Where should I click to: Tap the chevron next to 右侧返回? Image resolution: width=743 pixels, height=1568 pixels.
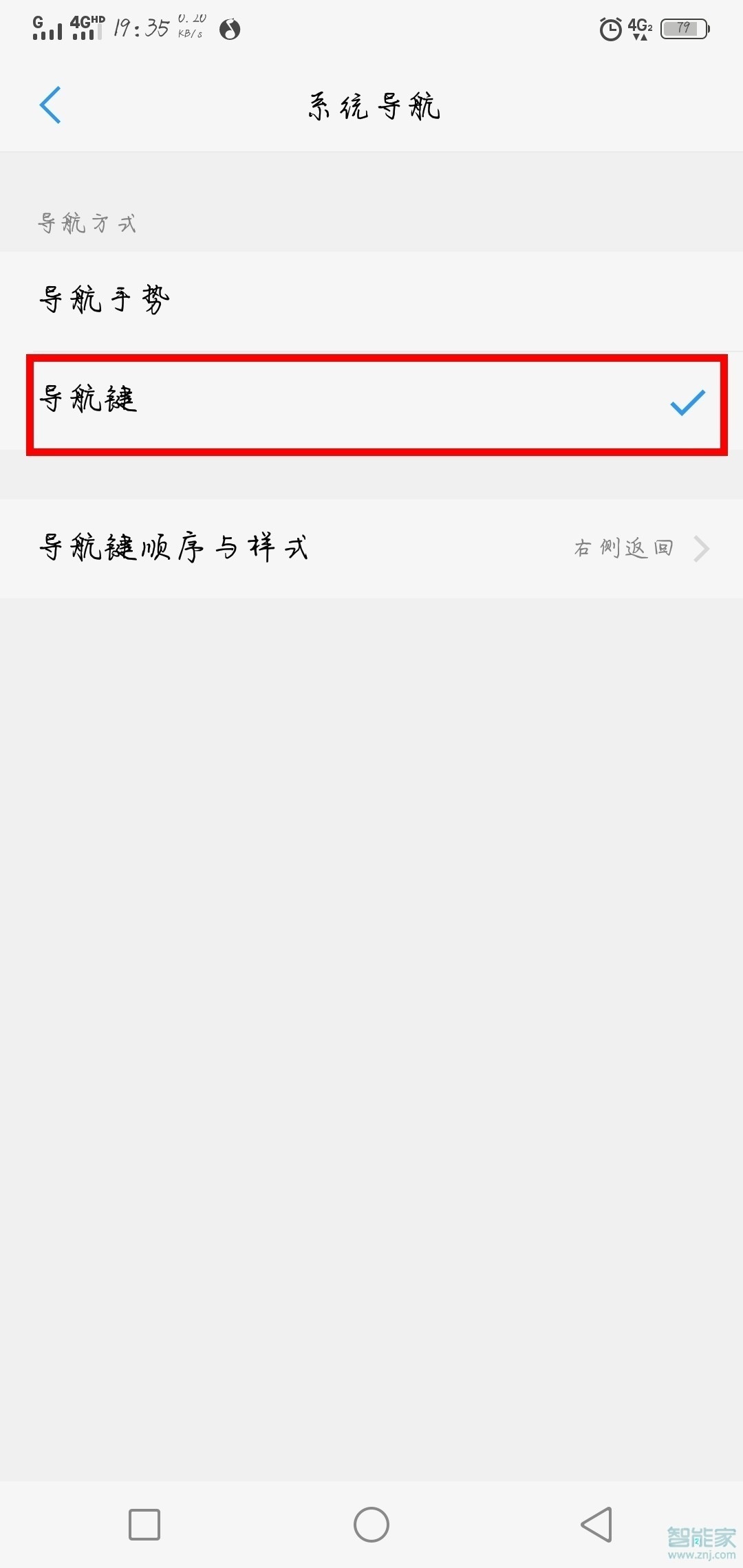pos(703,548)
